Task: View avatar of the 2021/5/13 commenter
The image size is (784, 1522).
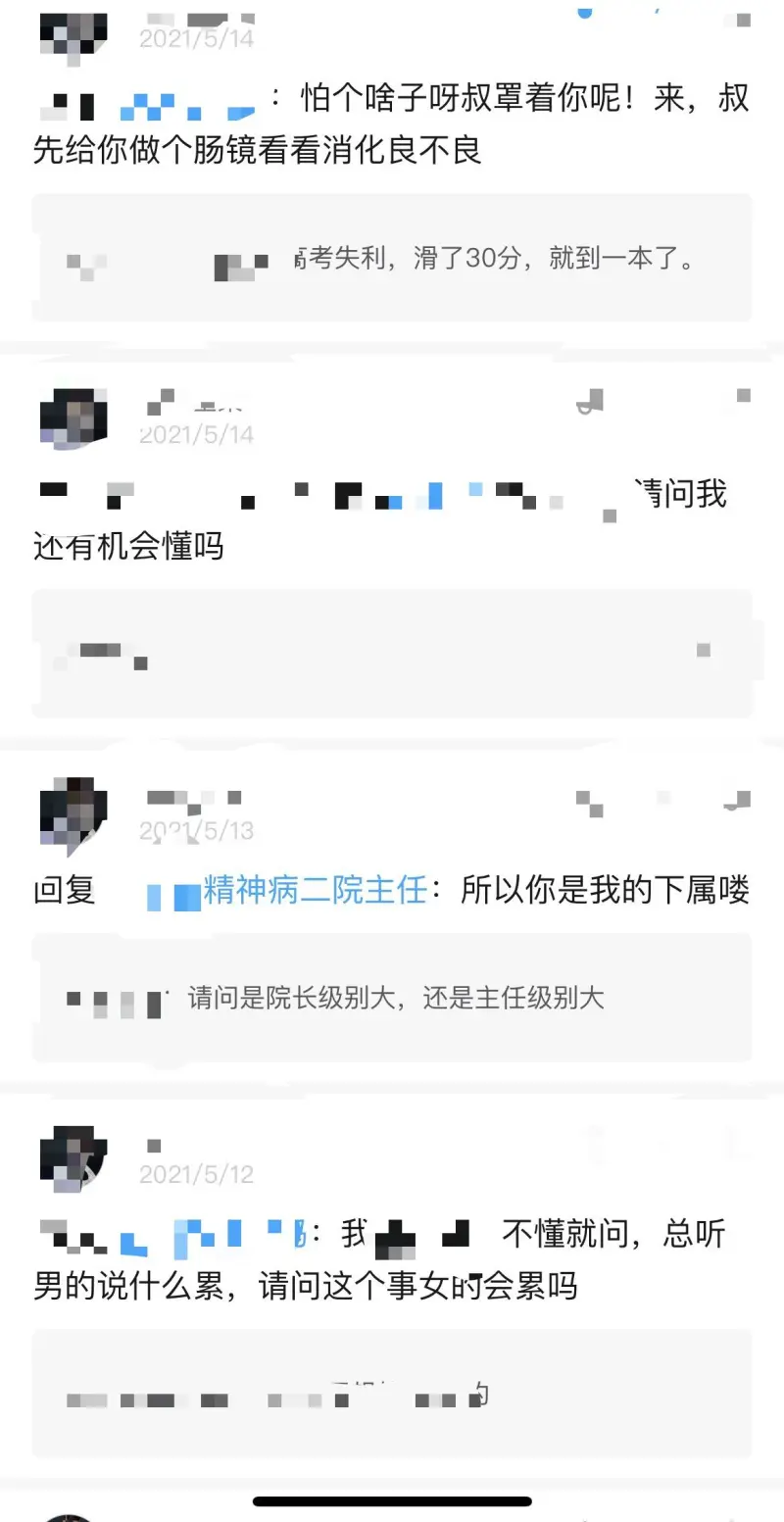Action: pos(73,813)
